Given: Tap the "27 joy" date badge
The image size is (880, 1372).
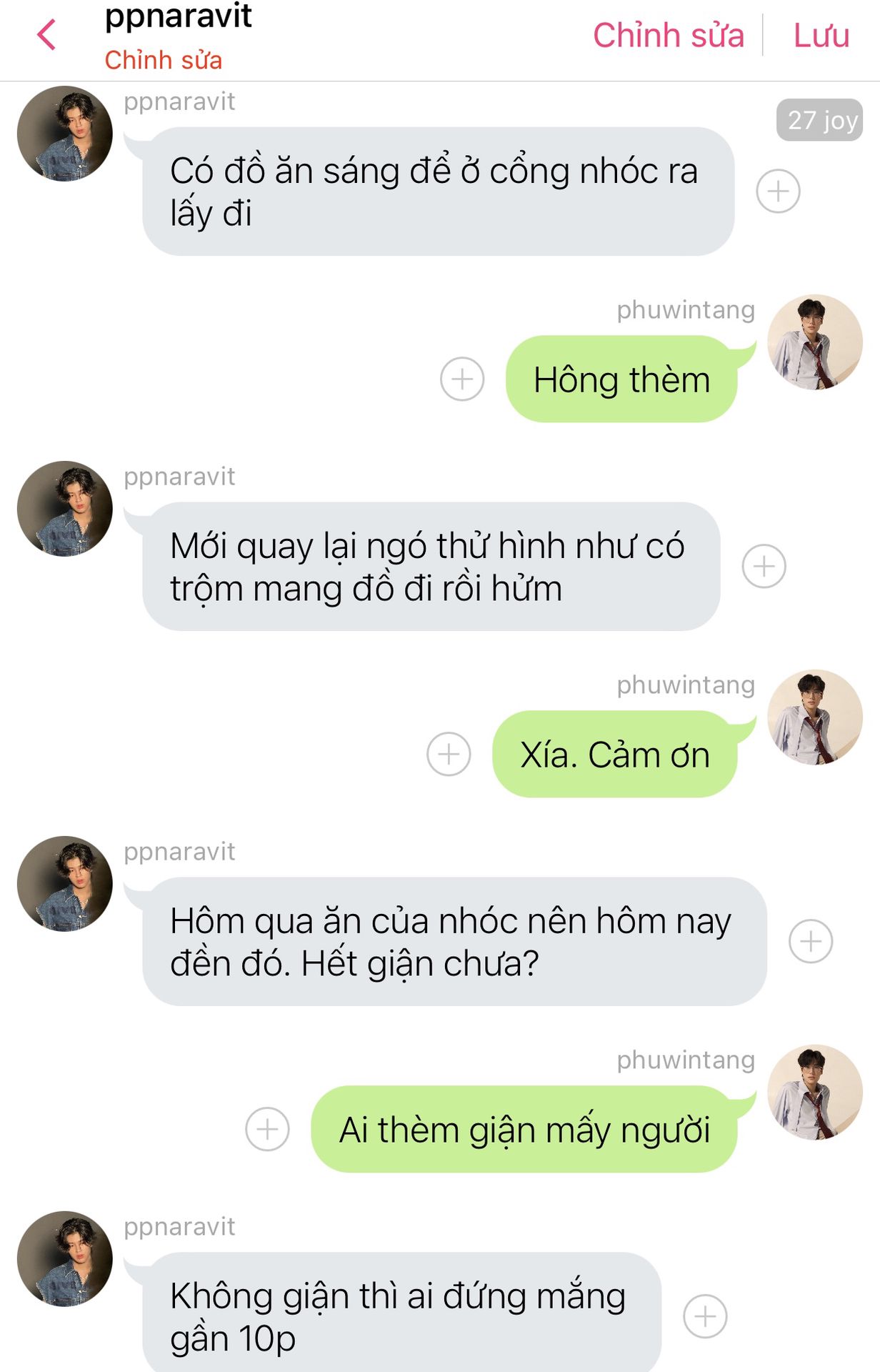Looking at the screenshot, I should pos(819,120).
